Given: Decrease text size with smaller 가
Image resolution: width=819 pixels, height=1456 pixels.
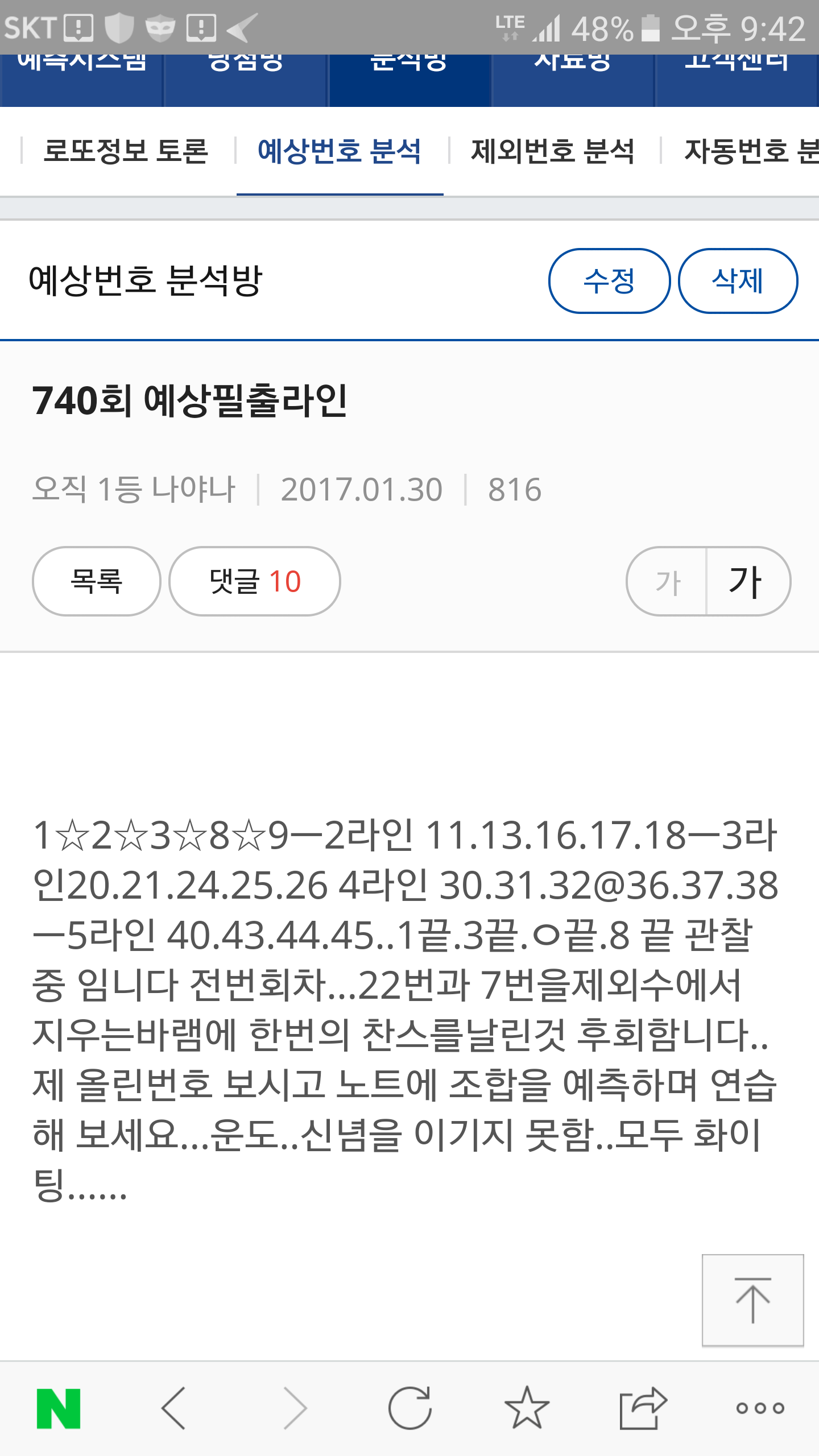Looking at the screenshot, I should (x=668, y=582).
